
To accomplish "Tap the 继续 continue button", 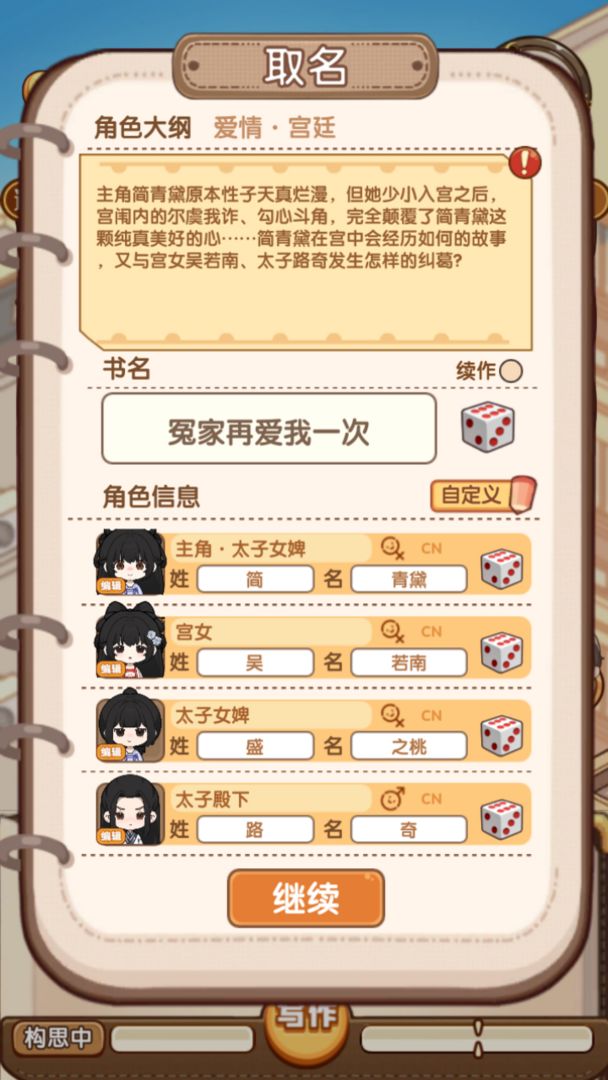I will click(x=306, y=898).
